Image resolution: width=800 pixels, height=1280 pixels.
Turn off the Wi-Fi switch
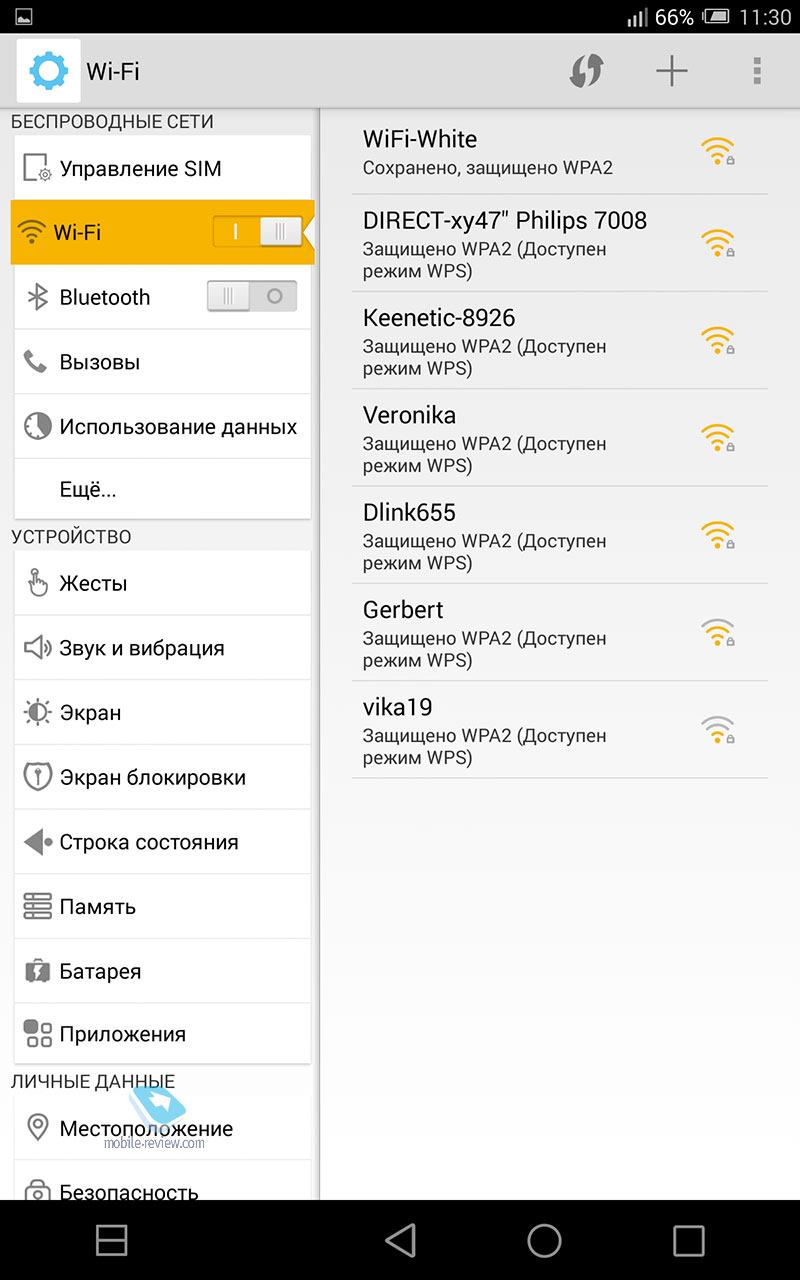pyautogui.click(x=256, y=232)
